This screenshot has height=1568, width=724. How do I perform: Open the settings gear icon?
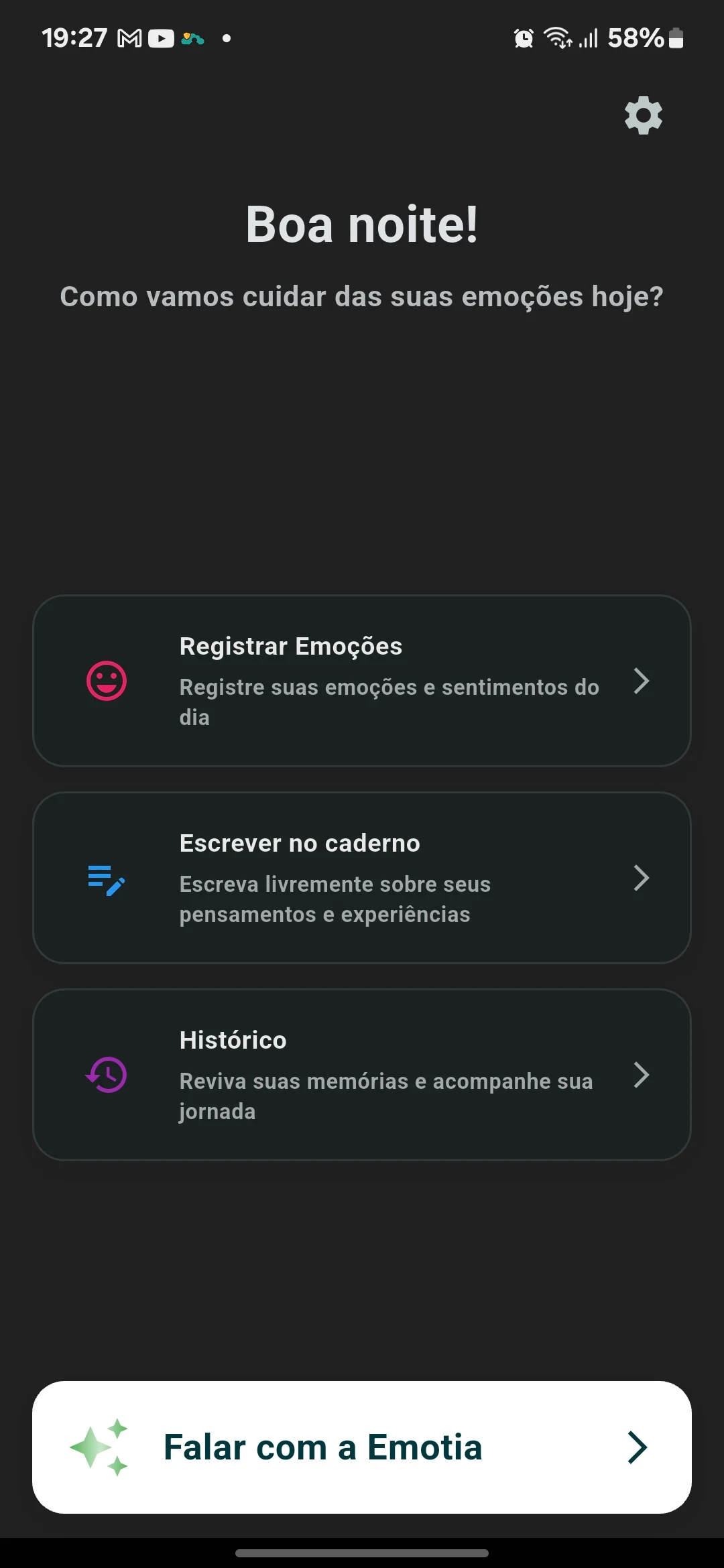[643, 115]
